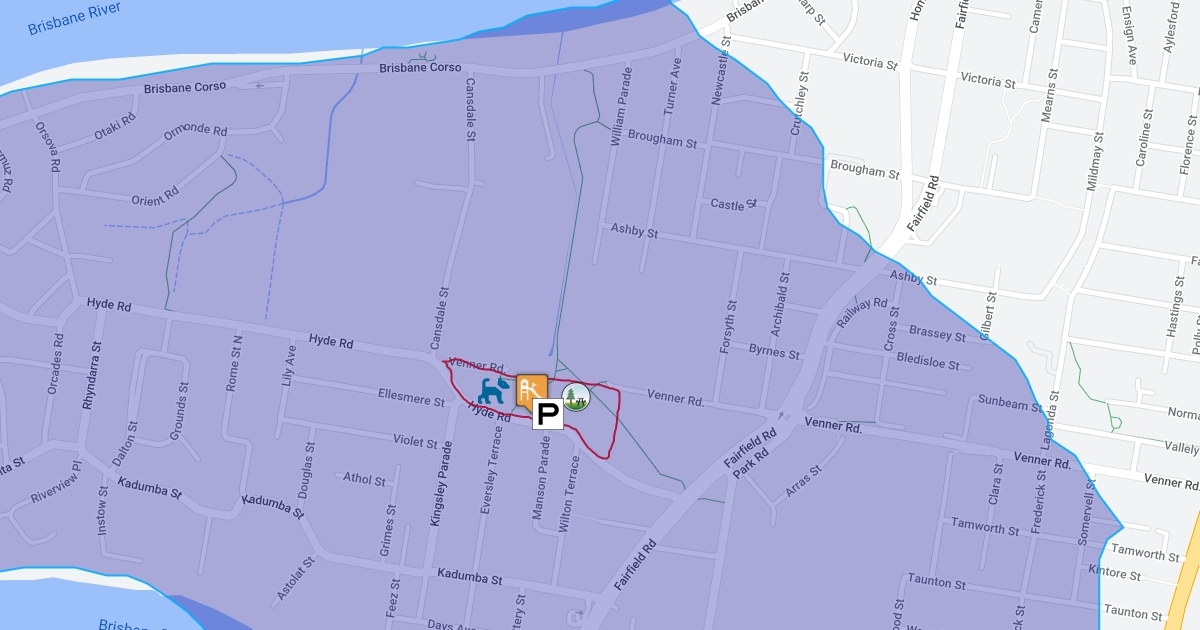
Task: Tap the blue dog park marker
Action: coord(494,390)
